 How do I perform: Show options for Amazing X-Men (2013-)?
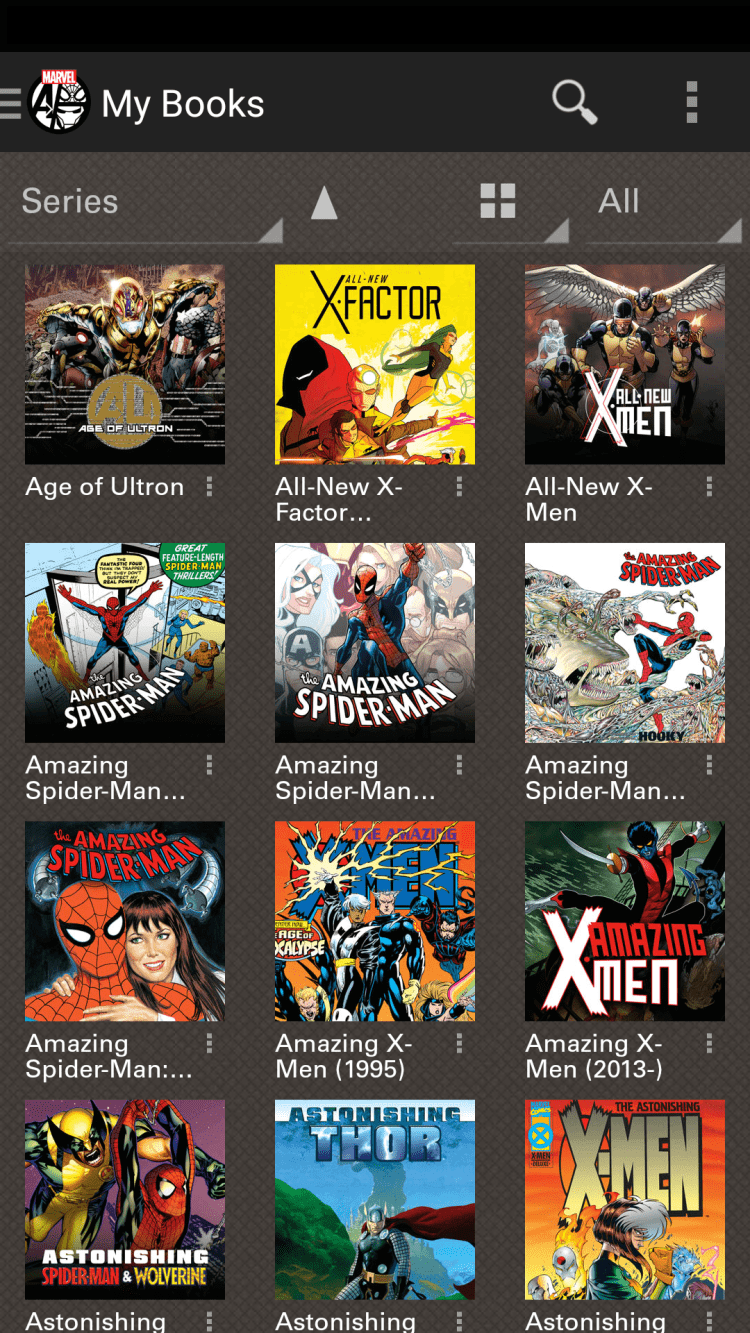[x=709, y=1044]
